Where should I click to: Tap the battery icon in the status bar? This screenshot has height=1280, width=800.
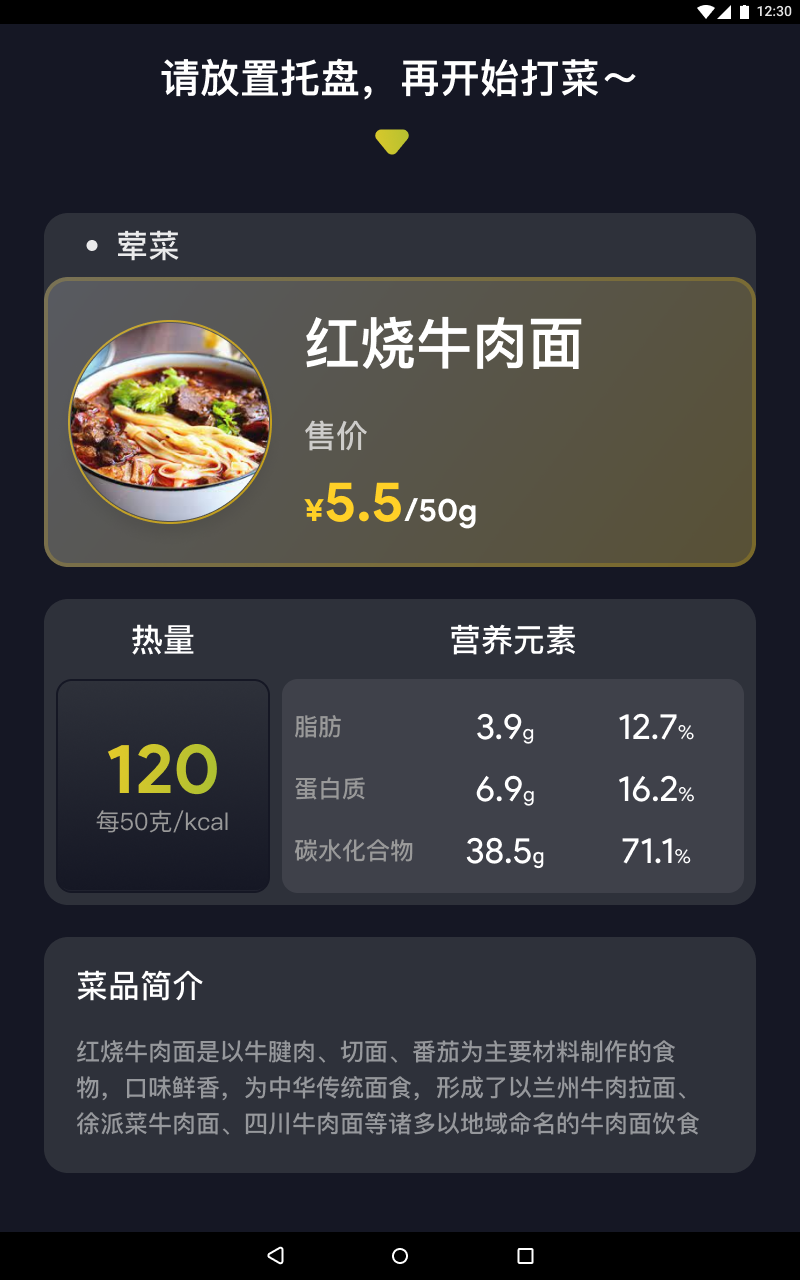[x=743, y=11]
